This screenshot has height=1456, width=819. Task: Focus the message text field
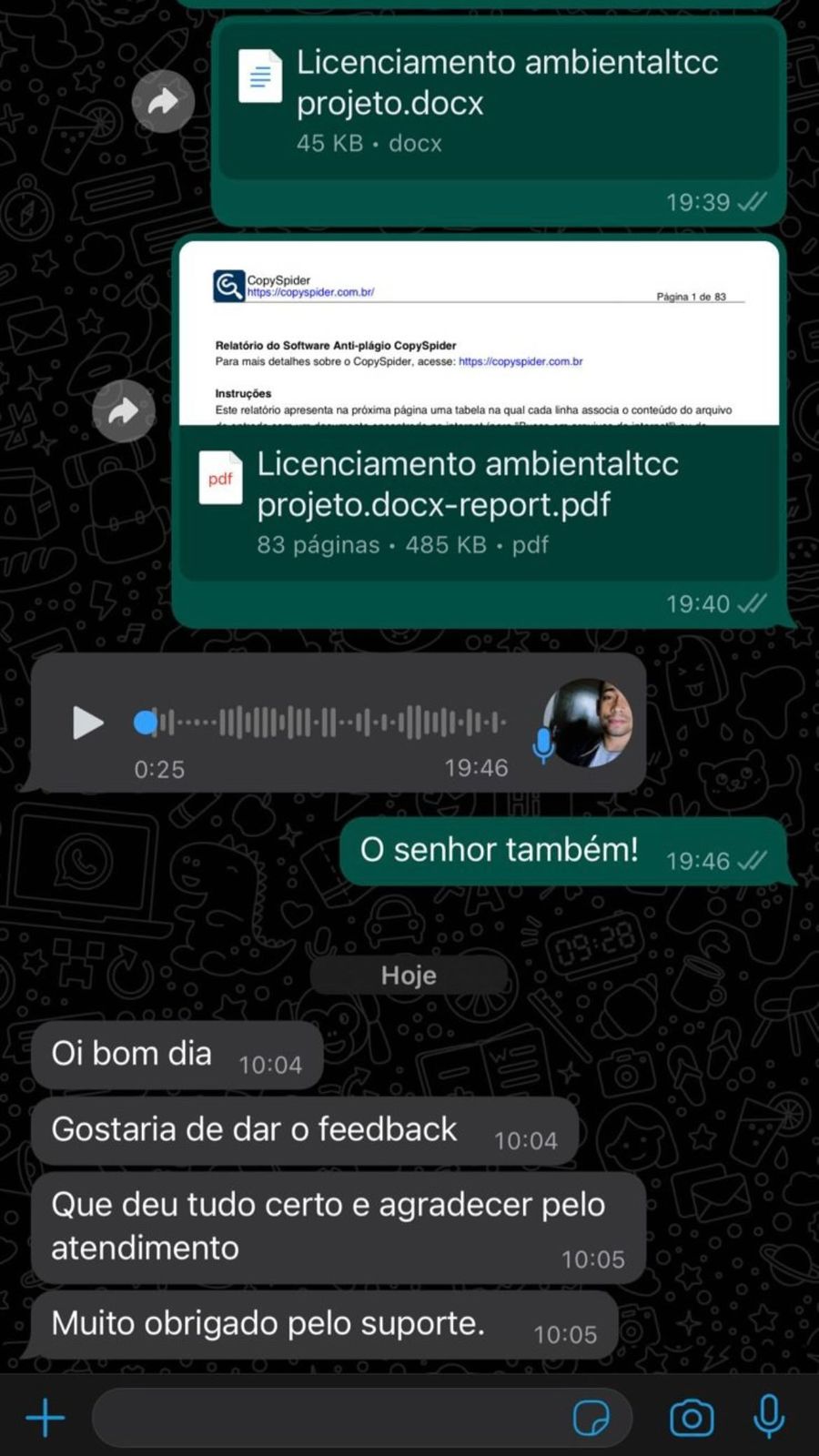tap(328, 1418)
